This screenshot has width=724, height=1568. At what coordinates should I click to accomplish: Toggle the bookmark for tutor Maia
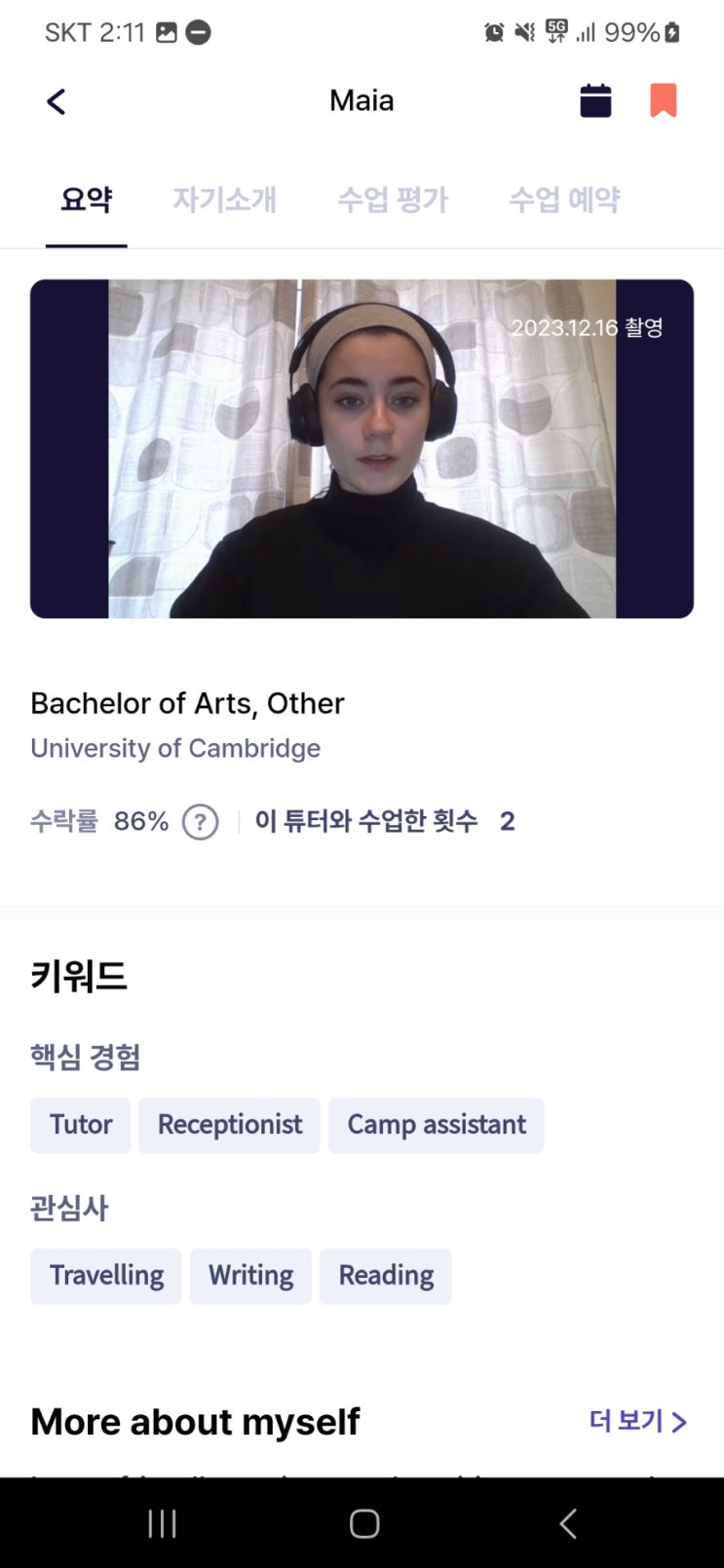pos(664,100)
